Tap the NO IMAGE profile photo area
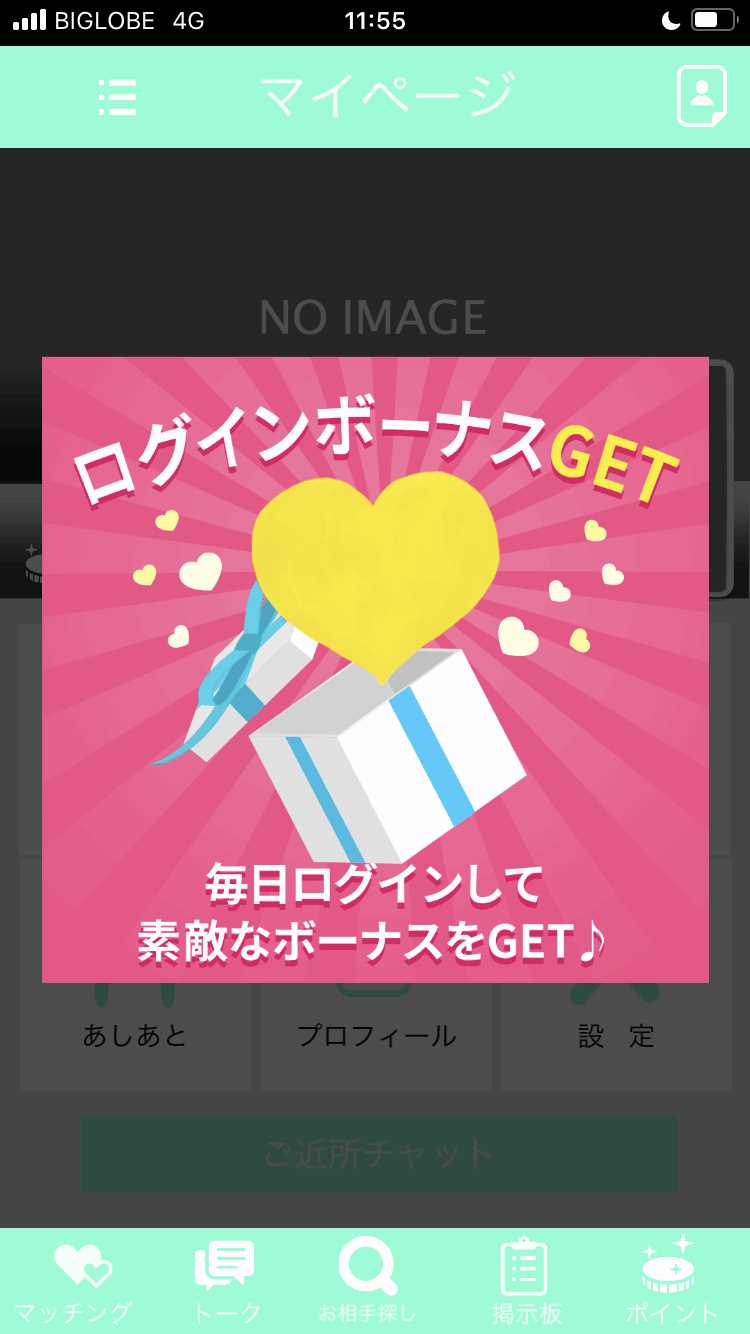The width and height of the screenshot is (750, 1334). click(375, 318)
